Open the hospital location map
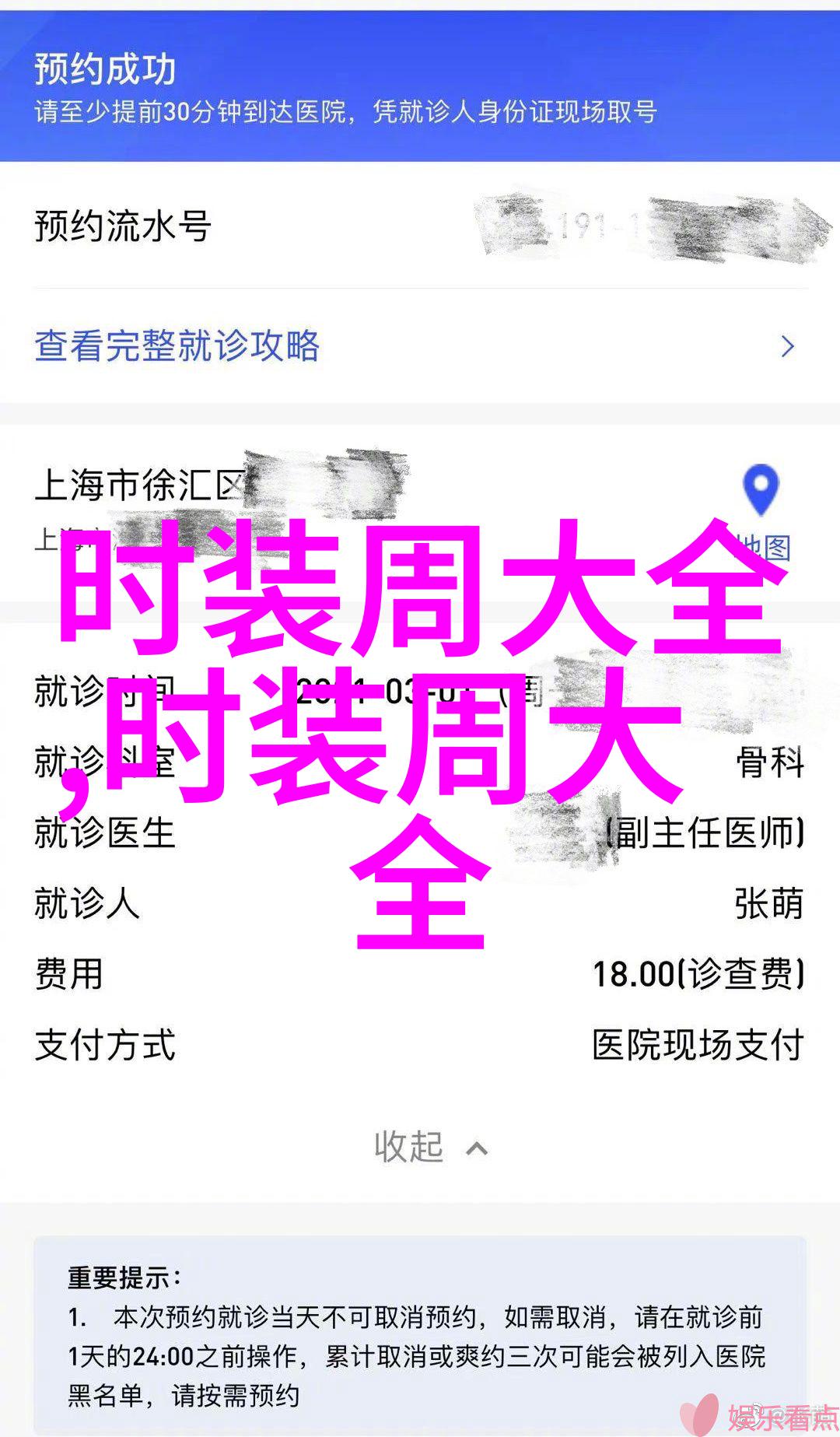This screenshot has width=840, height=1437. [761, 490]
